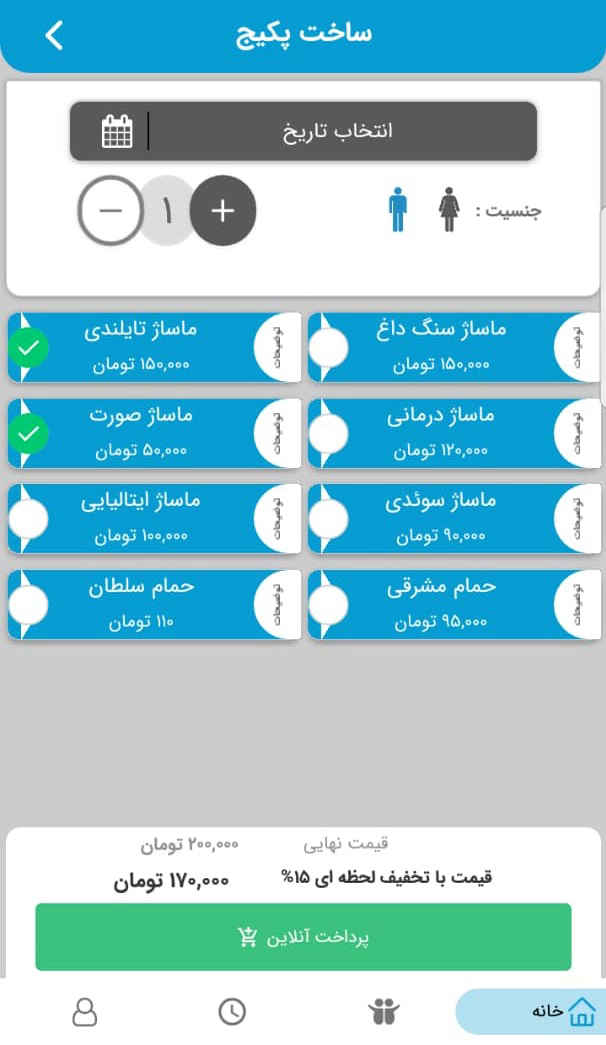Go back from the ساخت پکیج screen
Screen dimensions: 606x1045
pos(54,35)
